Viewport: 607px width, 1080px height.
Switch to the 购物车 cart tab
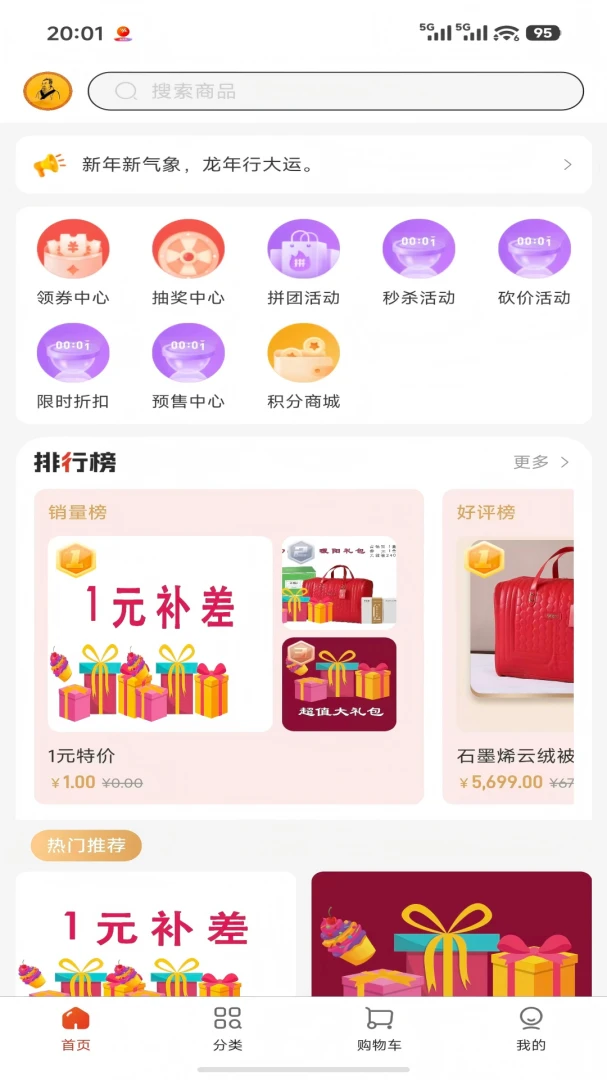point(379,1030)
